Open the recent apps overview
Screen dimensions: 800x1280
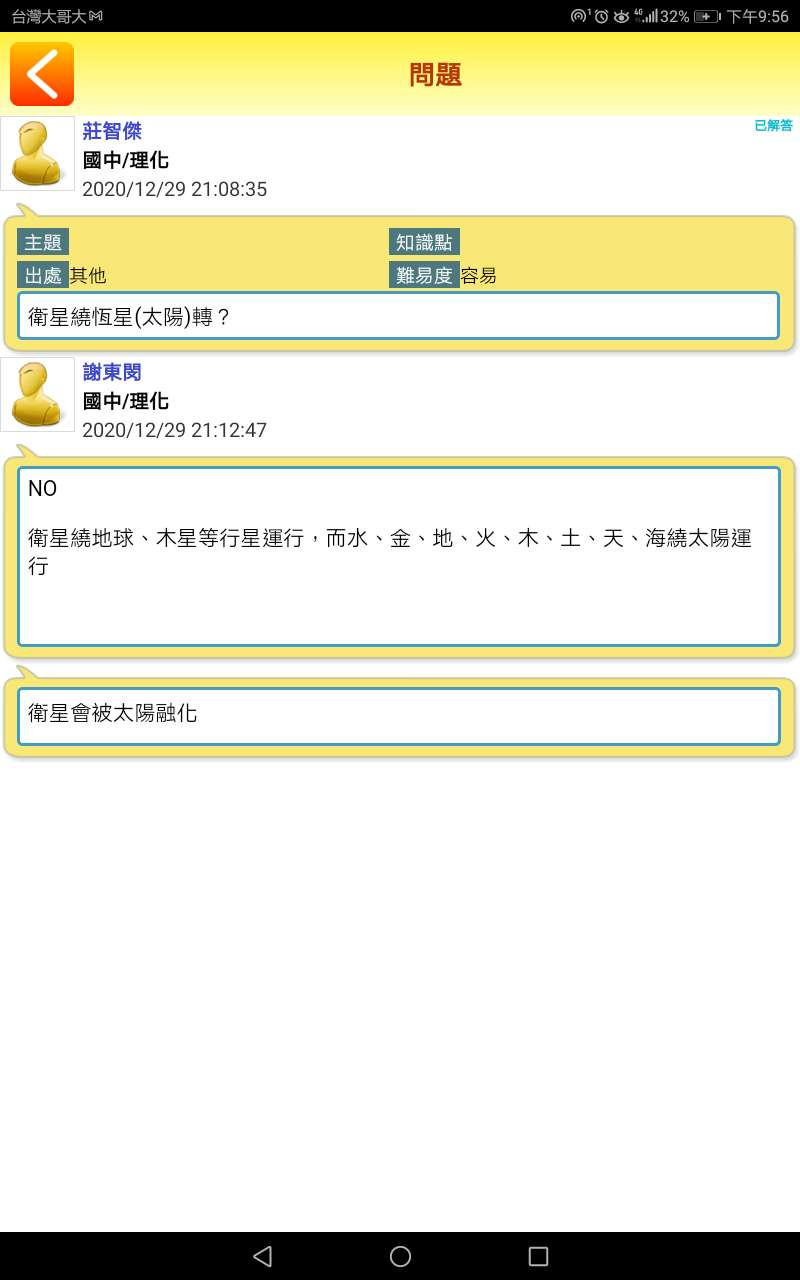point(538,1256)
